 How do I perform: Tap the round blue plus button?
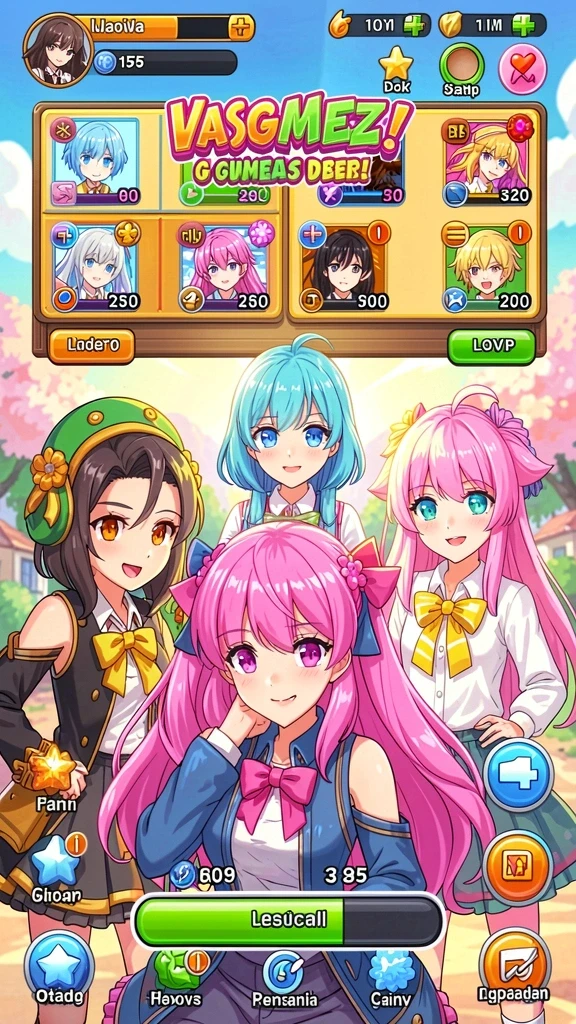[x=519, y=775]
